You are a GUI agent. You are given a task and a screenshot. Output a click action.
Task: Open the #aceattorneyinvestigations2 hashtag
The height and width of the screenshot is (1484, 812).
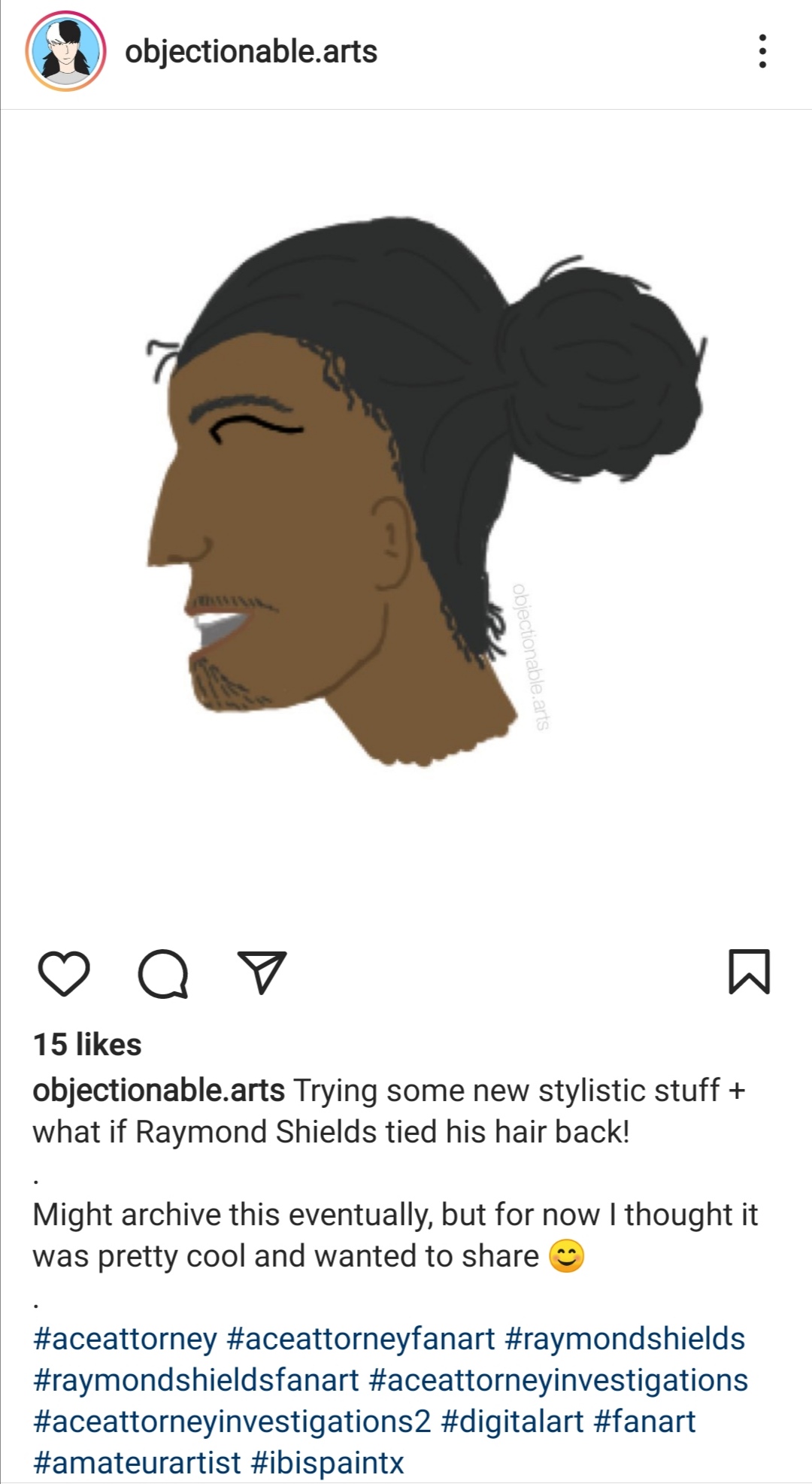click(x=232, y=1422)
